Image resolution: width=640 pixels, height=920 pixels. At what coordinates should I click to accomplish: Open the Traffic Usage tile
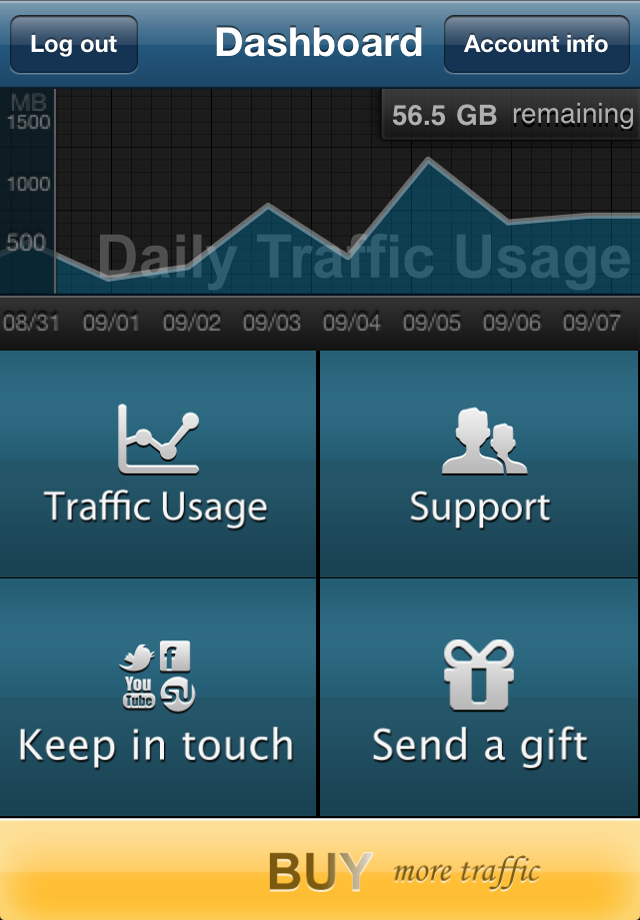click(158, 464)
